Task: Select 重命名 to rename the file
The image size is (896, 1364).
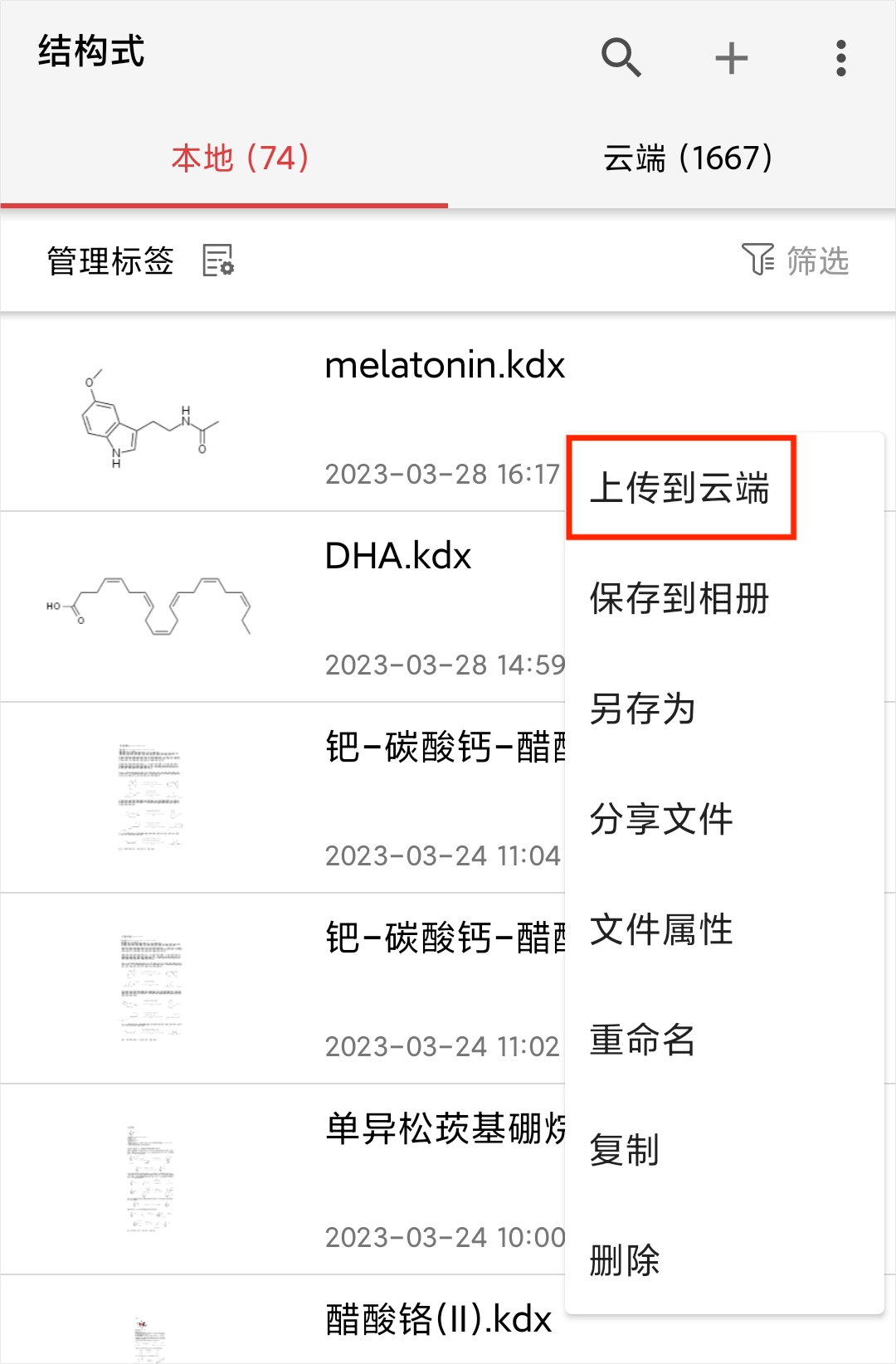Action: (x=642, y=1040)
